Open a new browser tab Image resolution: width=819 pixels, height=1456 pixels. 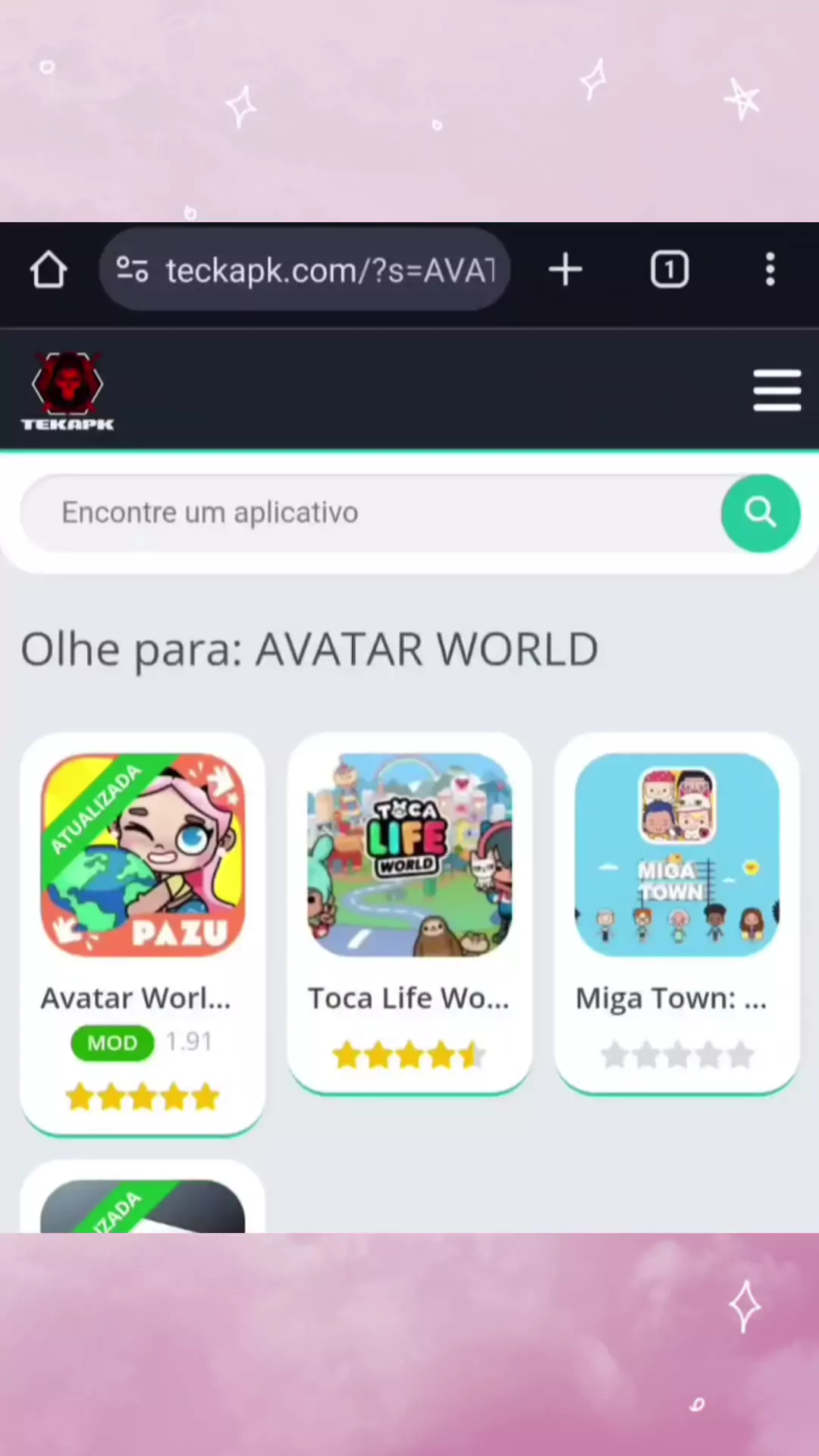pos(565,270)
